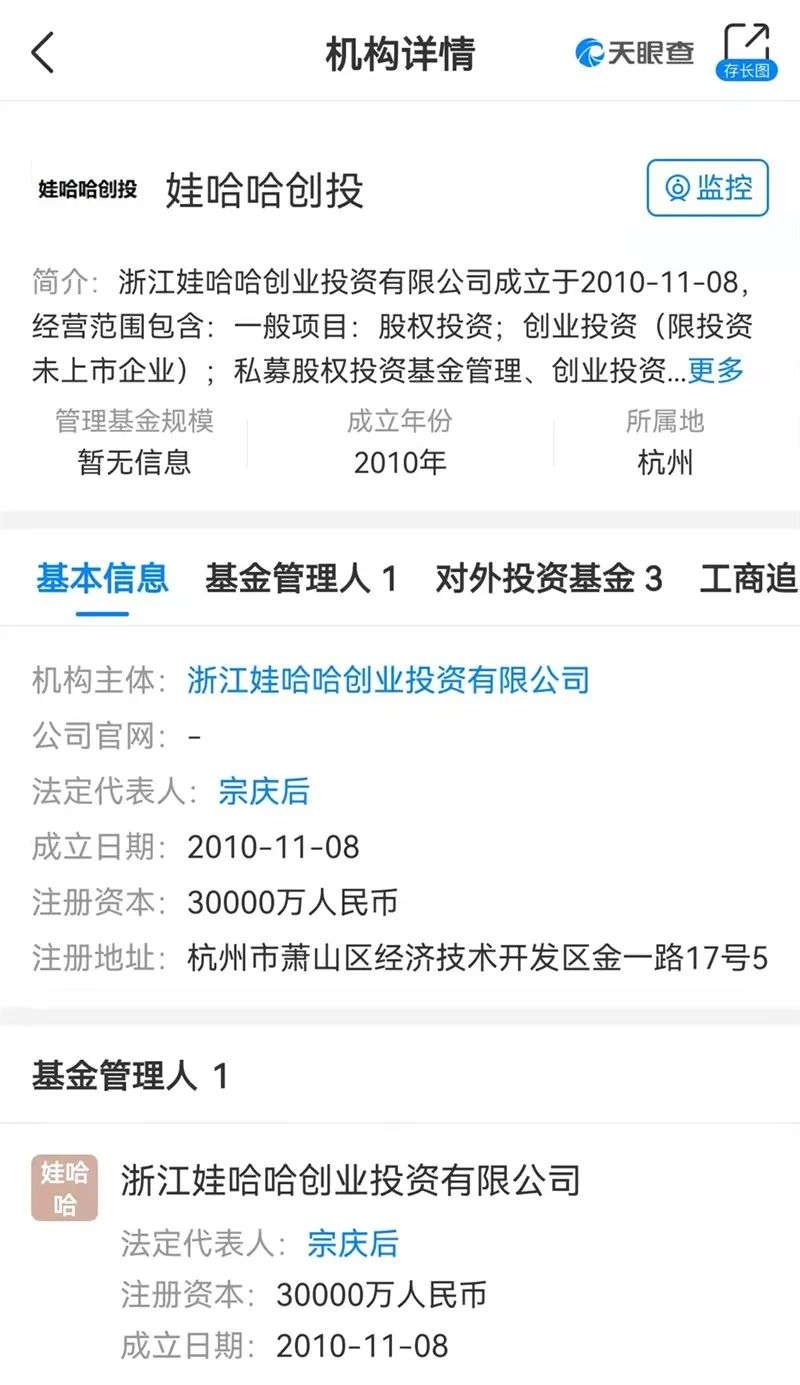Switch to the 基金管理人 1 tab
This screenshot has height=1385, width=800.
click(302, 578)
